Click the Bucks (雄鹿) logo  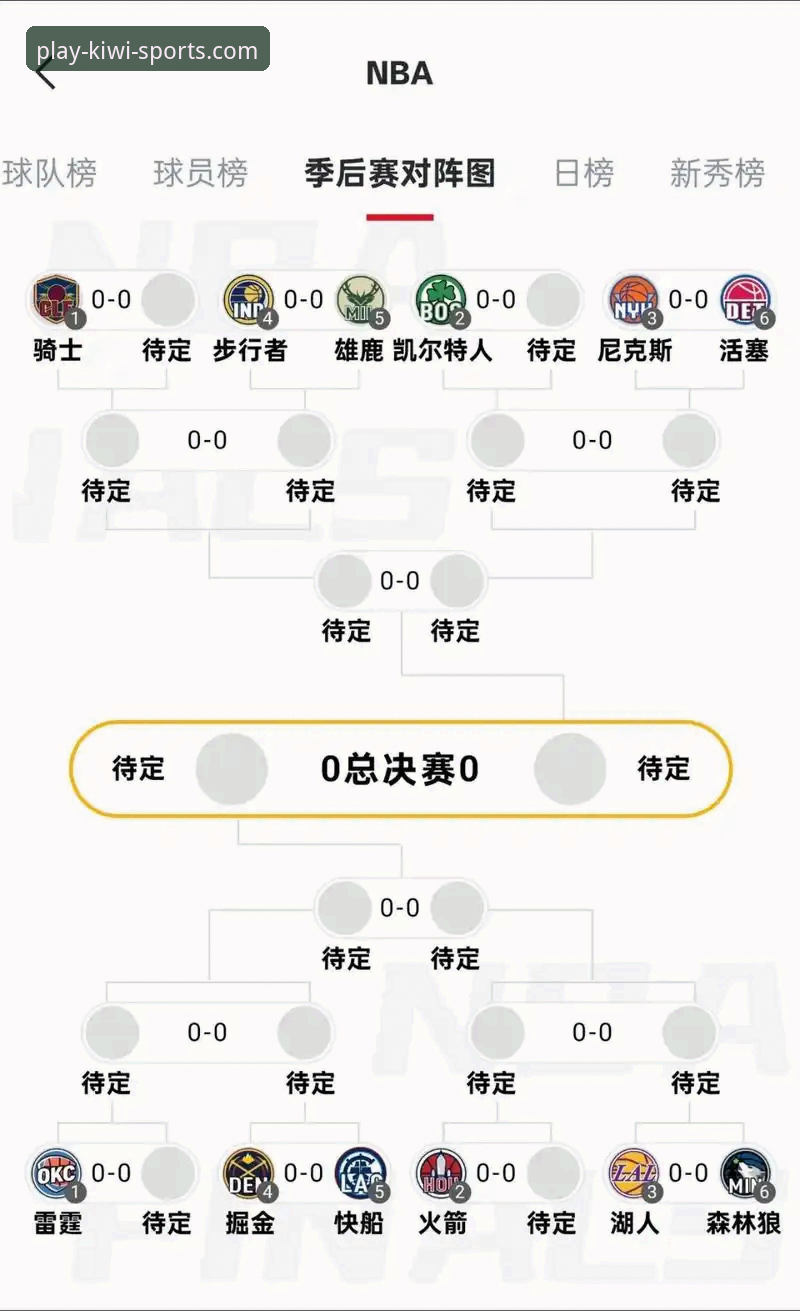coord(356,299)
